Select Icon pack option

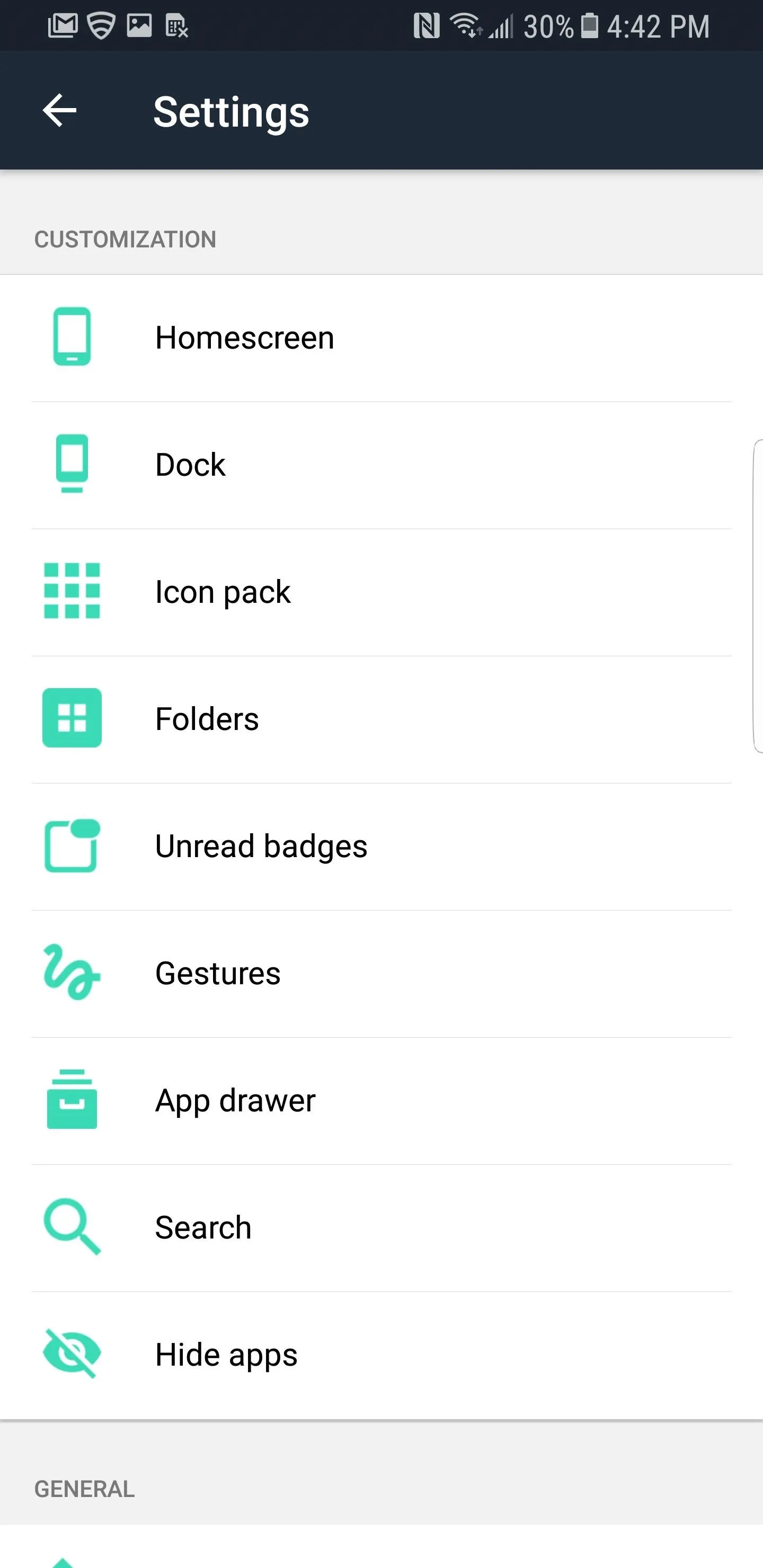pyautogui.click(x=381, y=592)
